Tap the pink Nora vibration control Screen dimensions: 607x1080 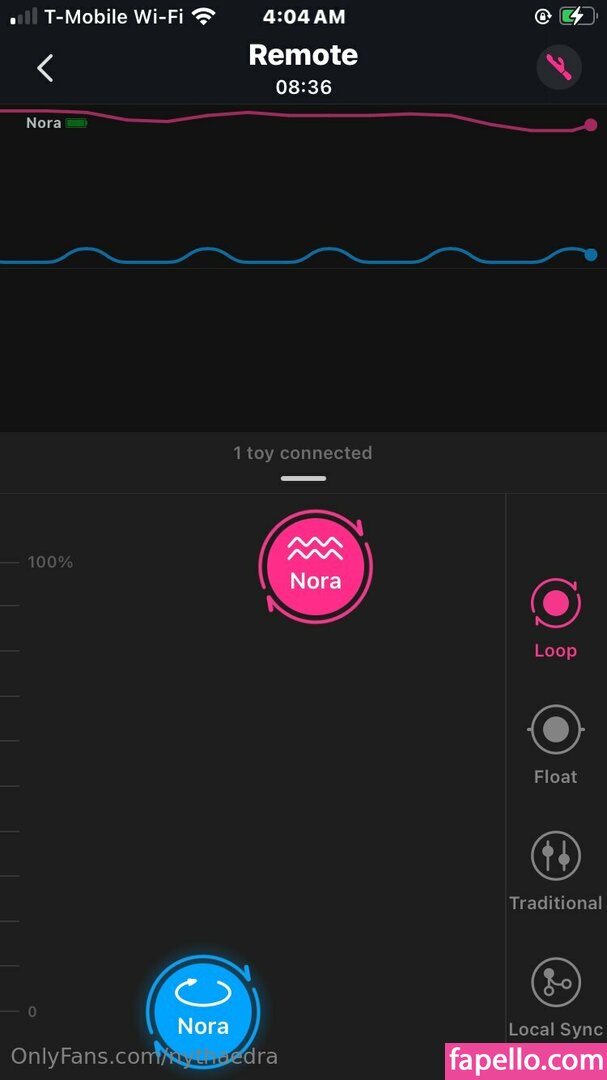tap(315, 566)
